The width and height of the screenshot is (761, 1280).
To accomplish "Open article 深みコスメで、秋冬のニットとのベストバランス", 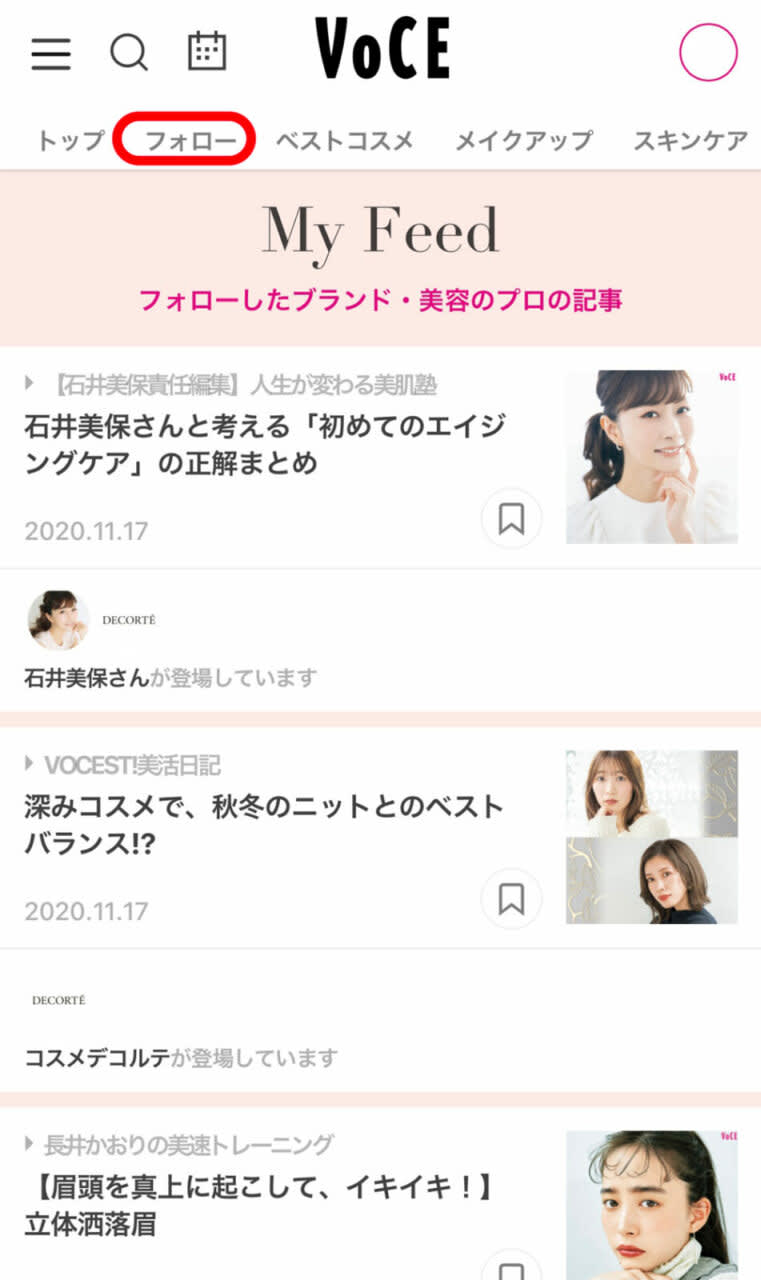I will (263, 825).
